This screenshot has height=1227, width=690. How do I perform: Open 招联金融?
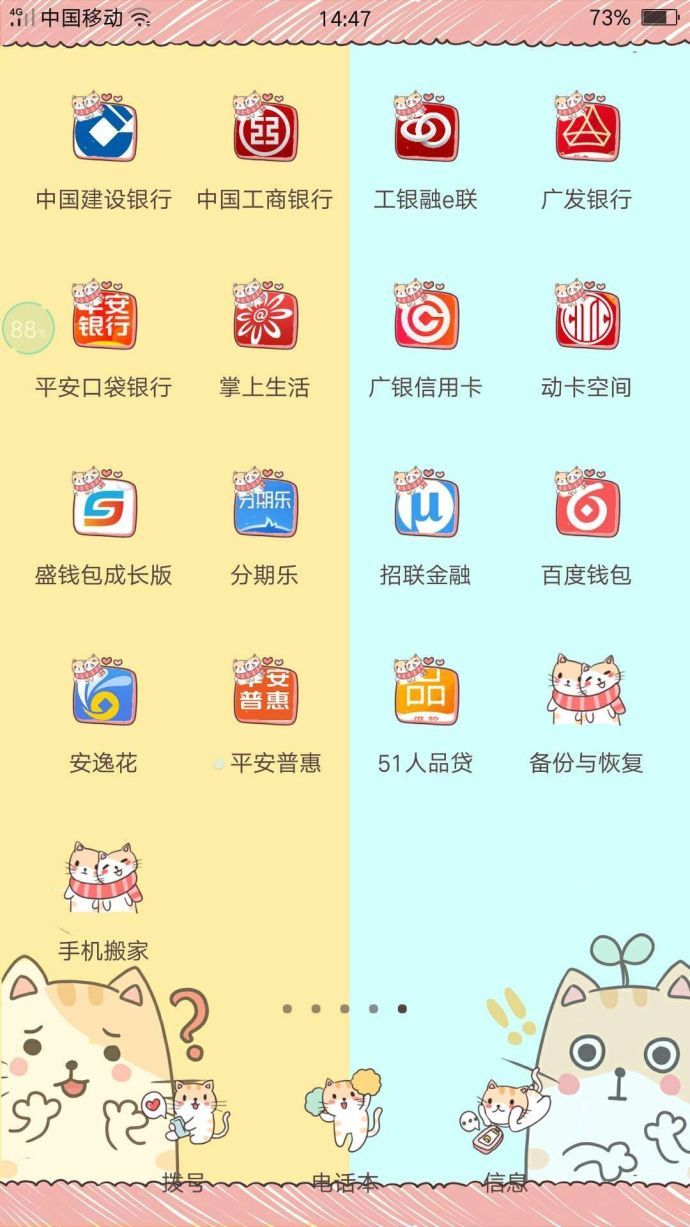[426, 507]
